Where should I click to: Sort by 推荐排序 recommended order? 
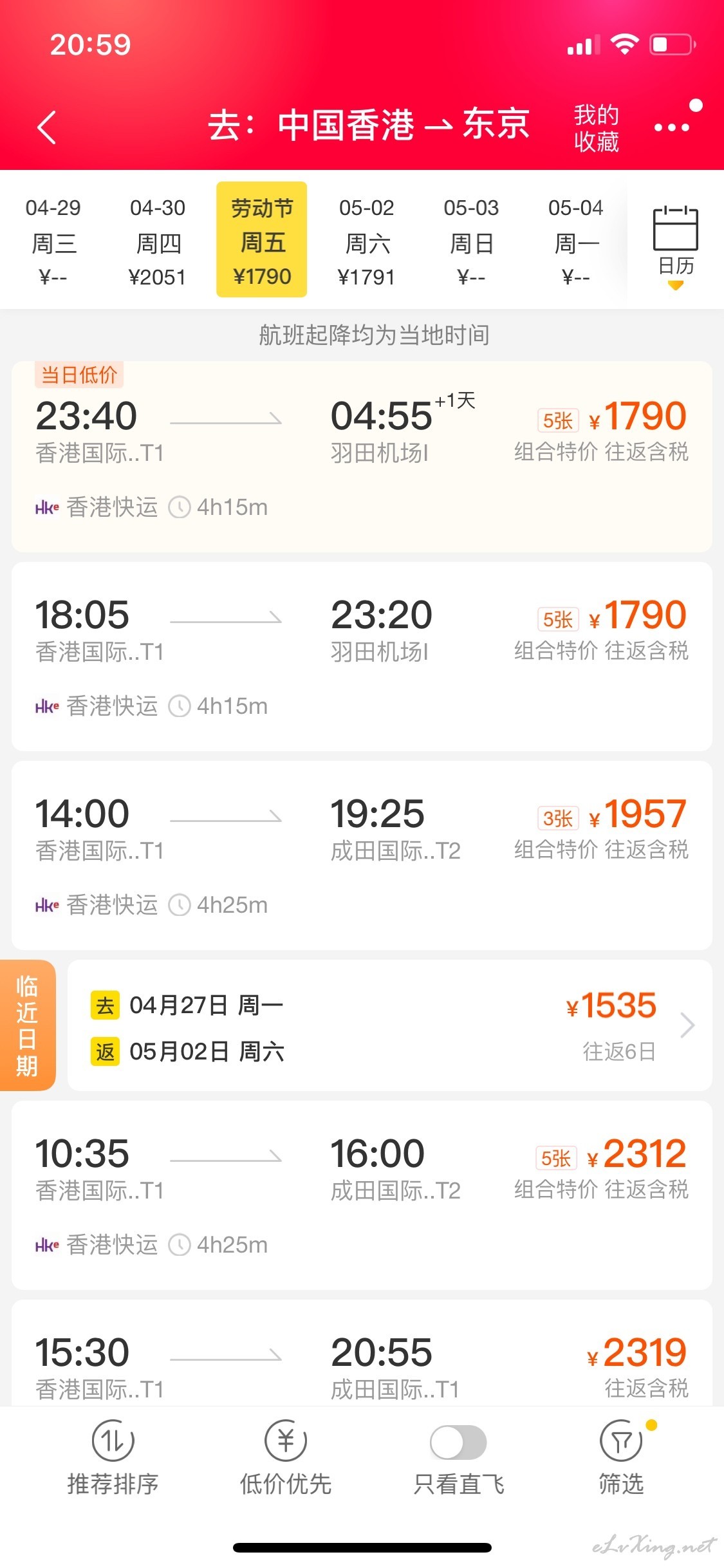pyautogui.click(x=113, y=1457)
